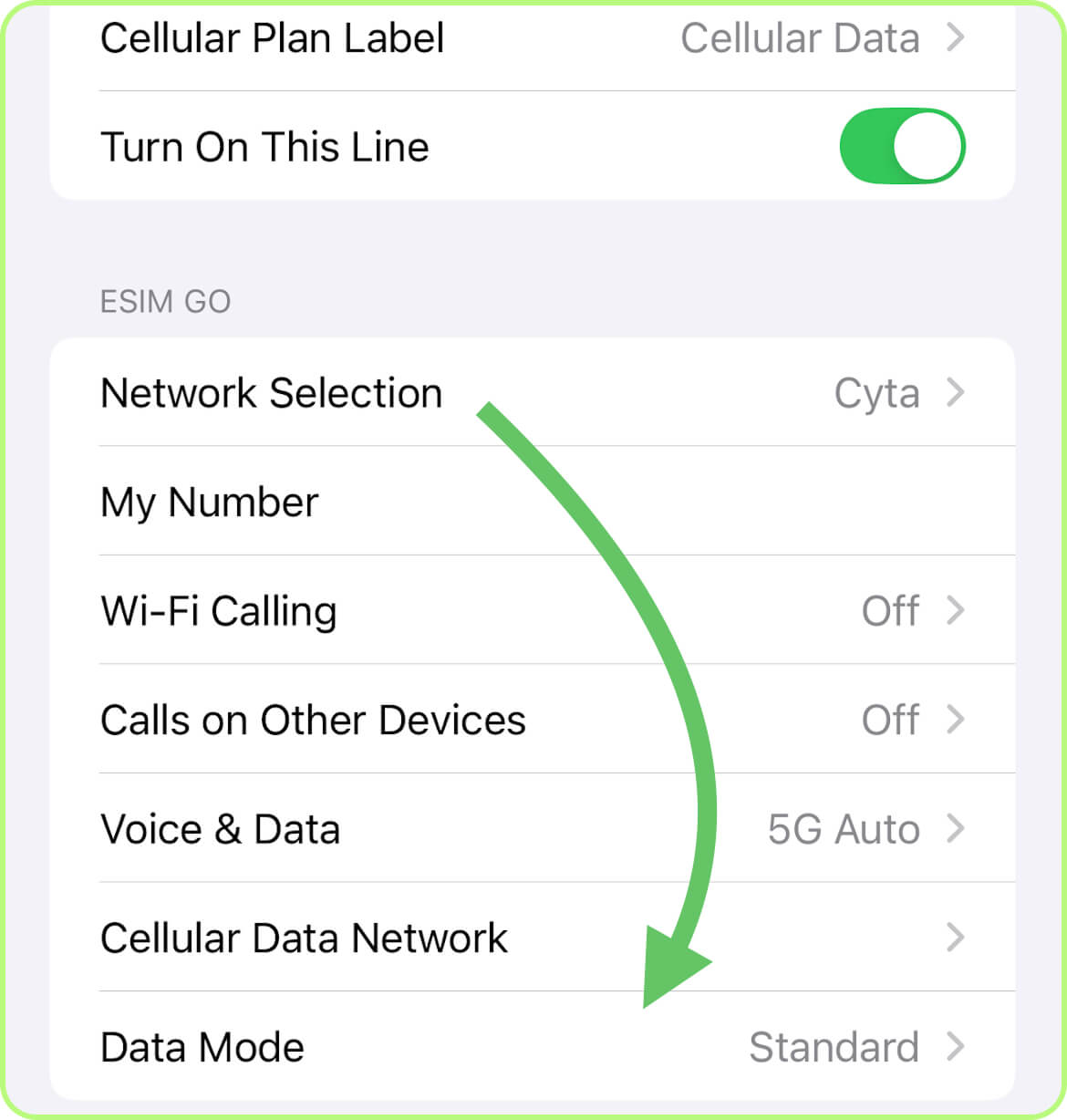The width and height of the screenshot is (1067, 1120).
Task: Open the Wi-Fi Calling disclosure arrow
Action: pos(956,610)
